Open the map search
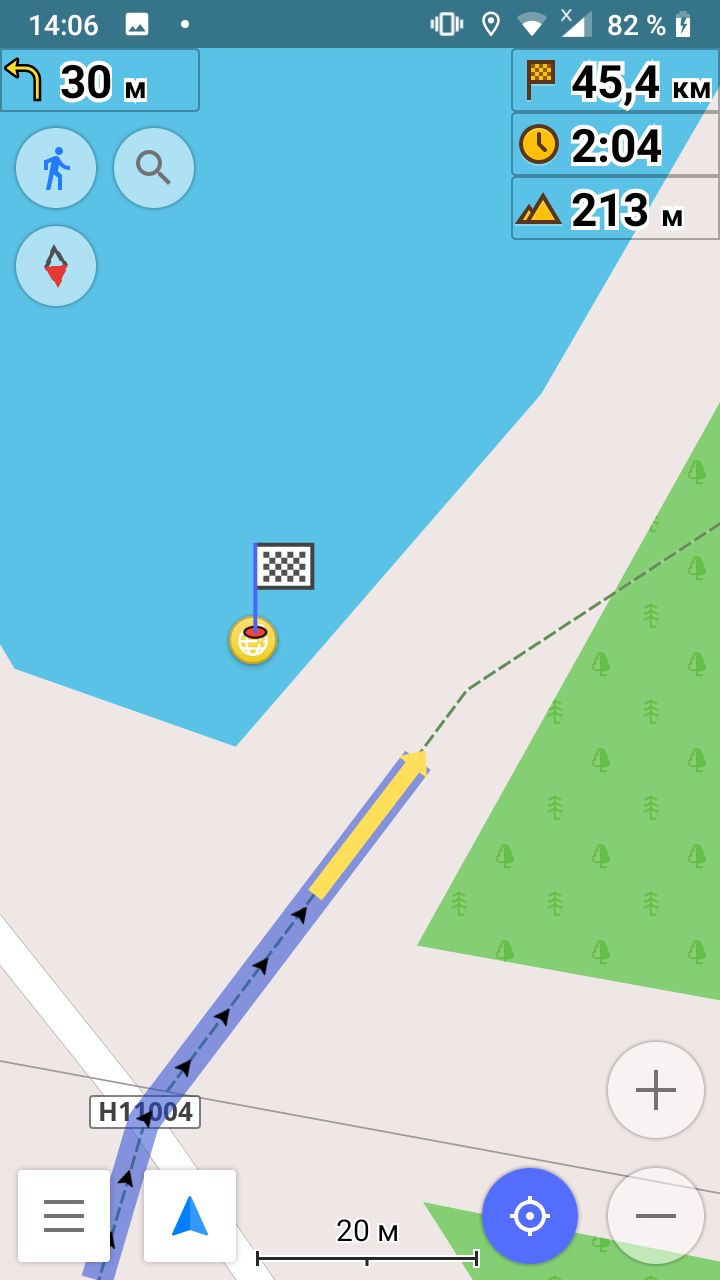Screen dimensions: 720x1280 coord(154,168)
